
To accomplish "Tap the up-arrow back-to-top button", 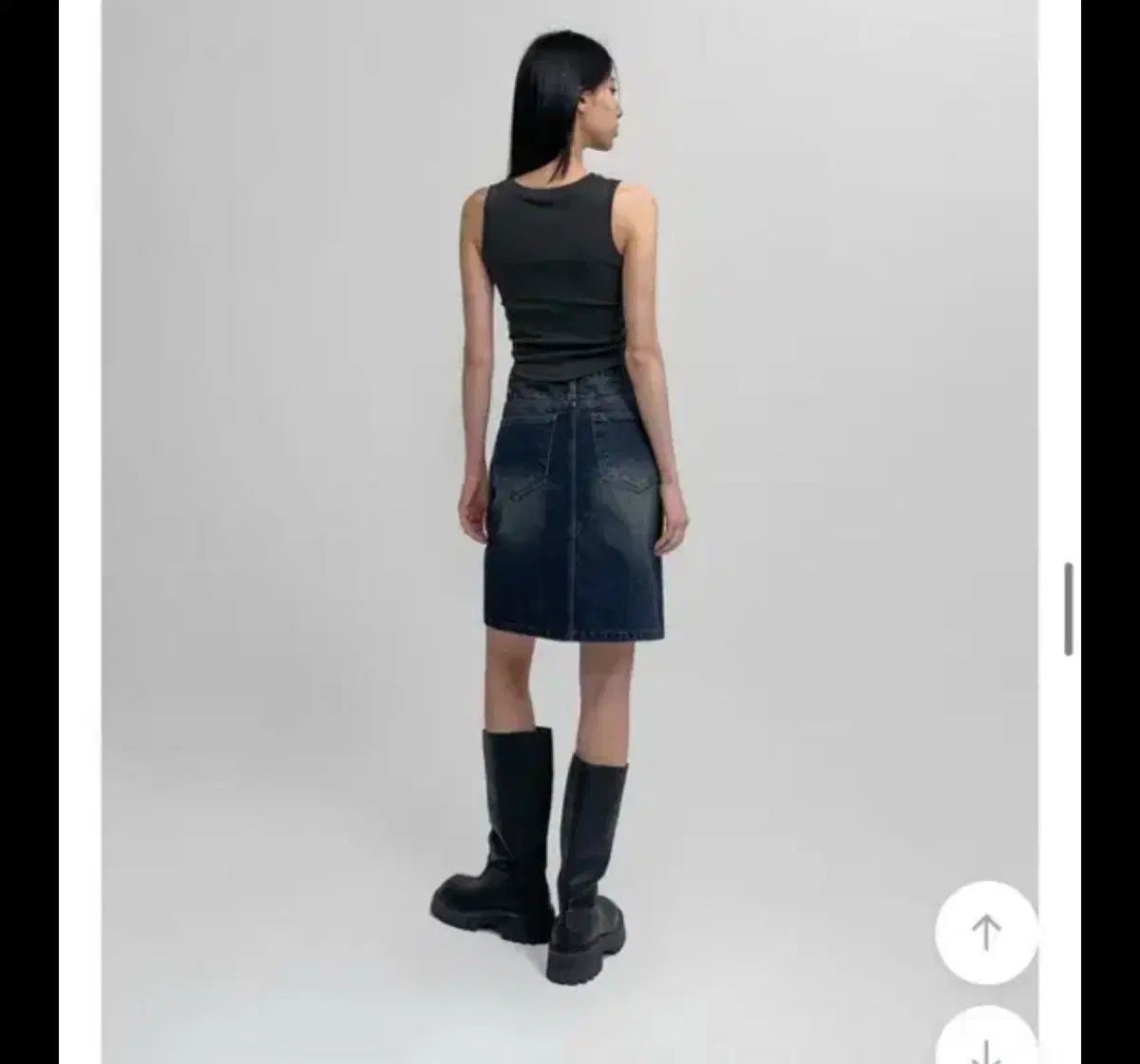I will 986,932.
